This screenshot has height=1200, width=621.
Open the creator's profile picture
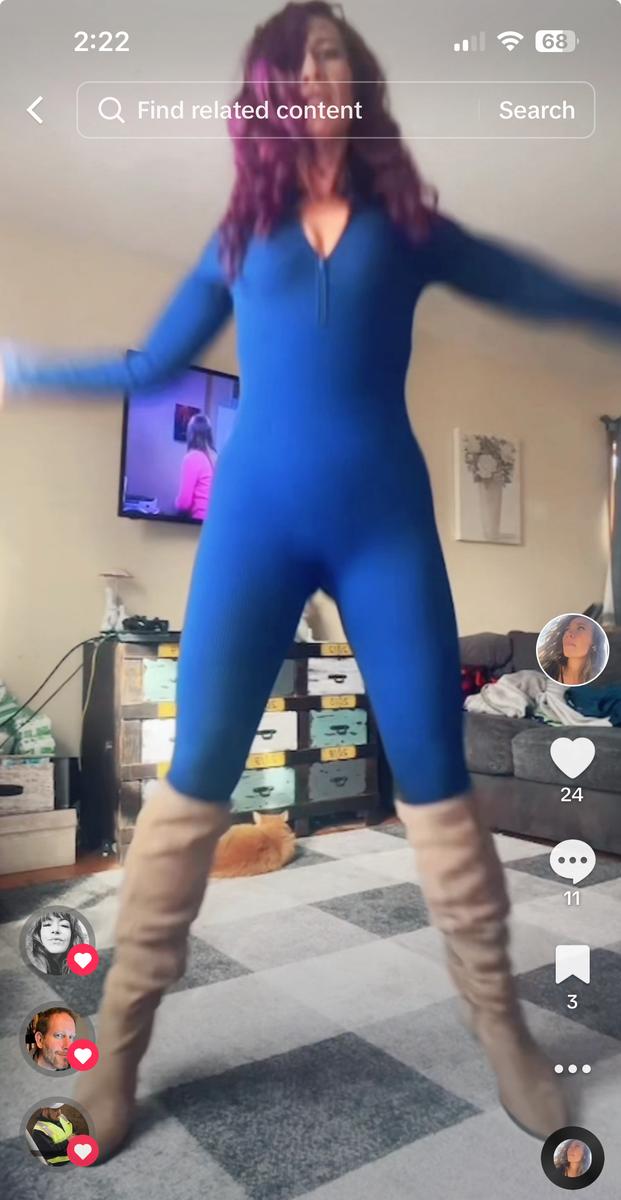point(573,650)
